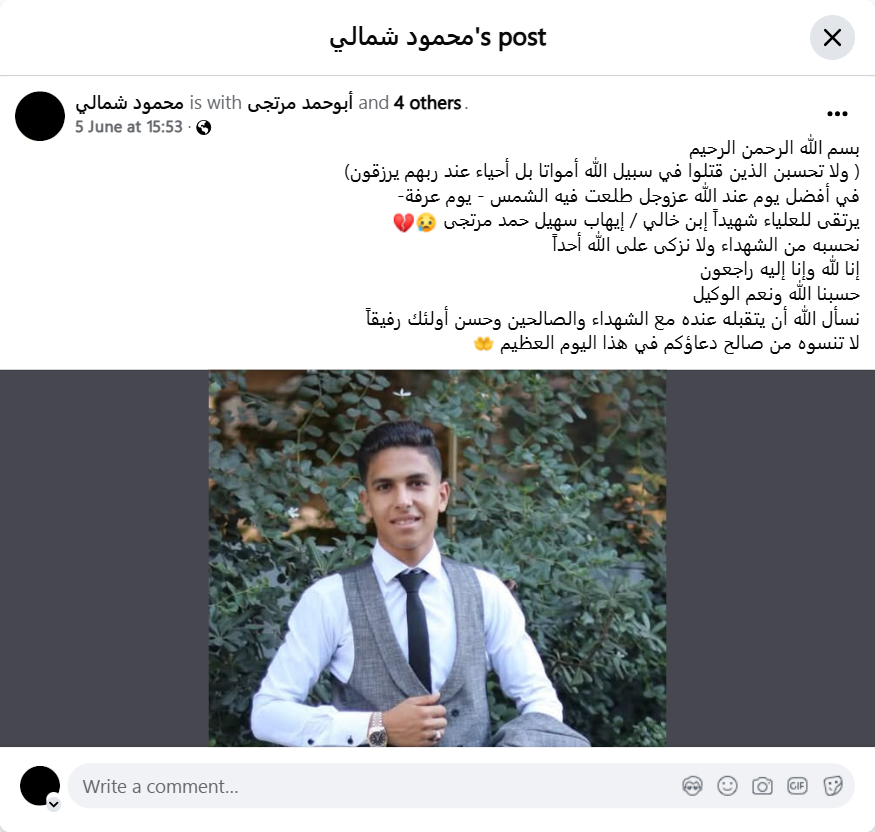The width and height of the screenshot is (875, 832).
Task: Tap the poster's profile picture
Action: [x=40, y=115]
